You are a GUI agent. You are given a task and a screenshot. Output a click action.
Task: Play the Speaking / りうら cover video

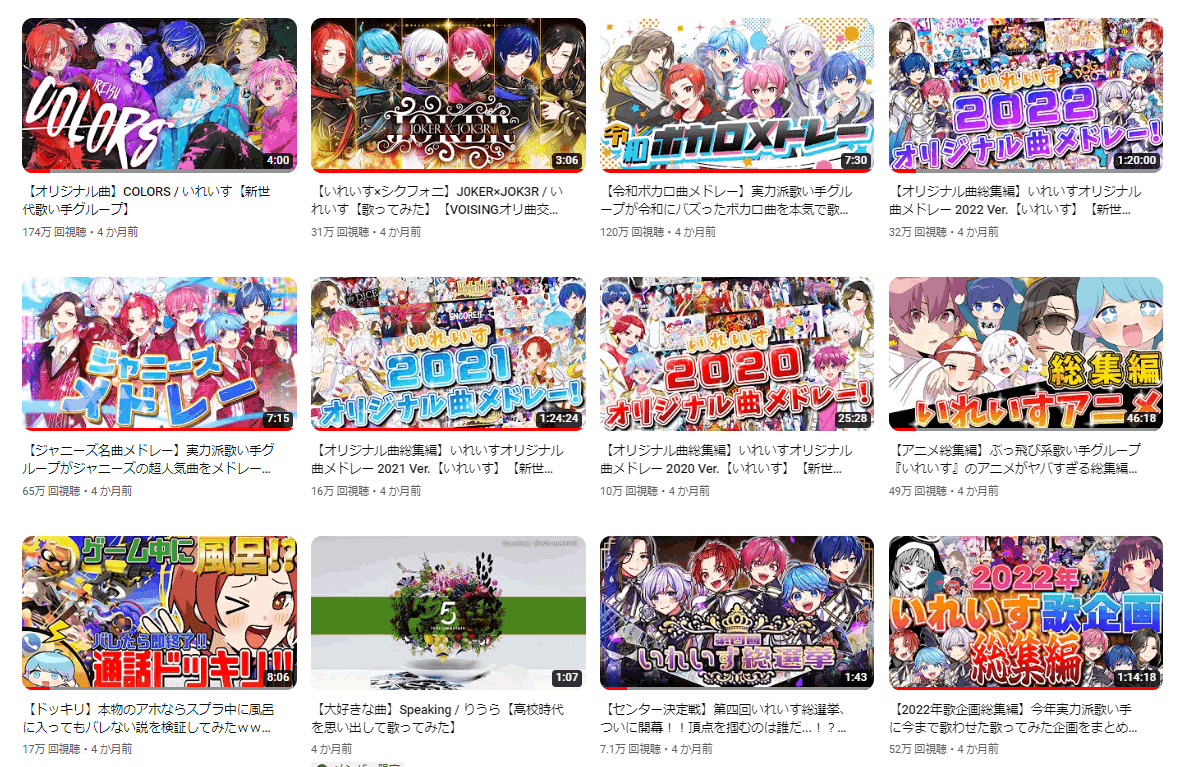pyautogui.click(x=448, y=612)
